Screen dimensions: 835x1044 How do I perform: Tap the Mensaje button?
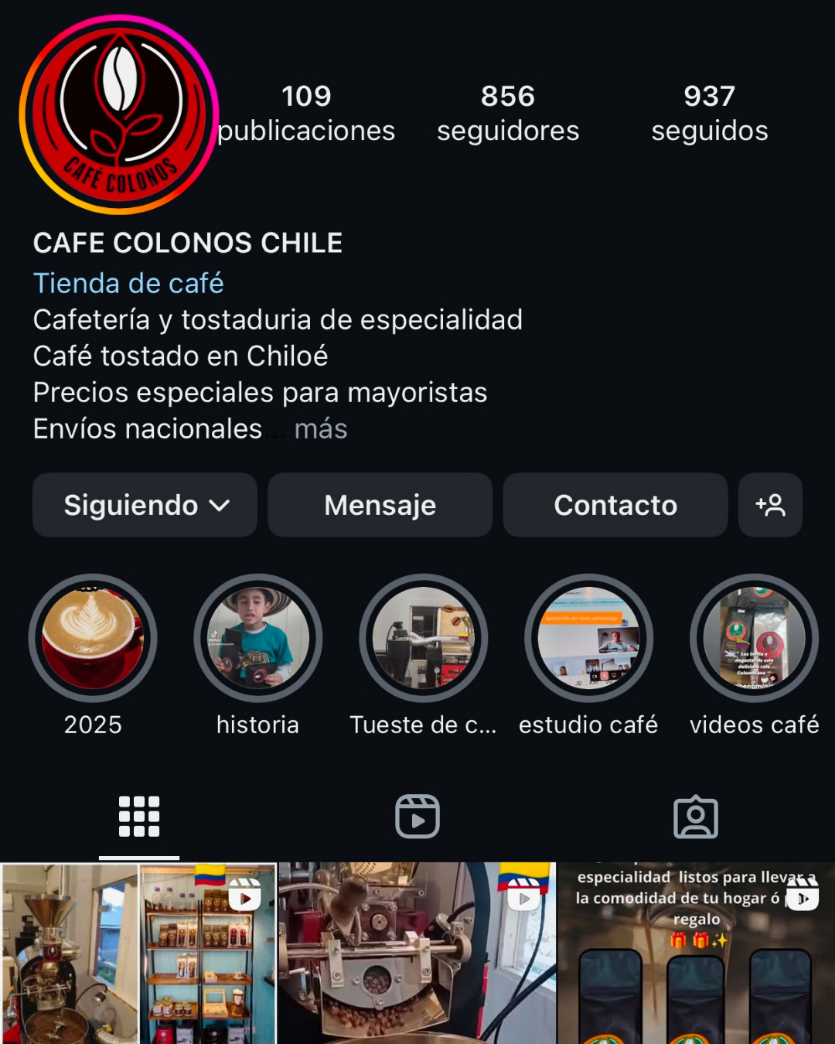pos(380,505)
